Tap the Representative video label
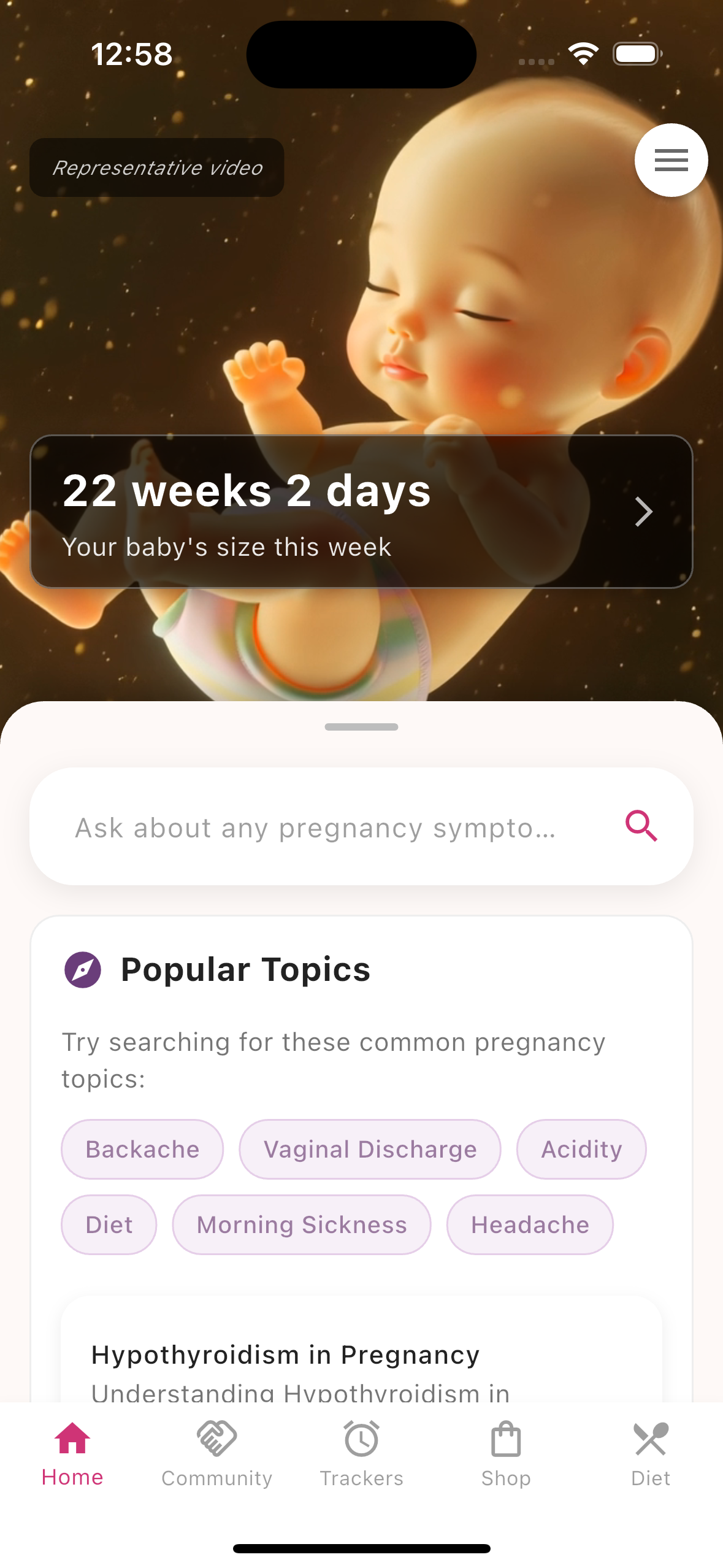 point(157,167)
